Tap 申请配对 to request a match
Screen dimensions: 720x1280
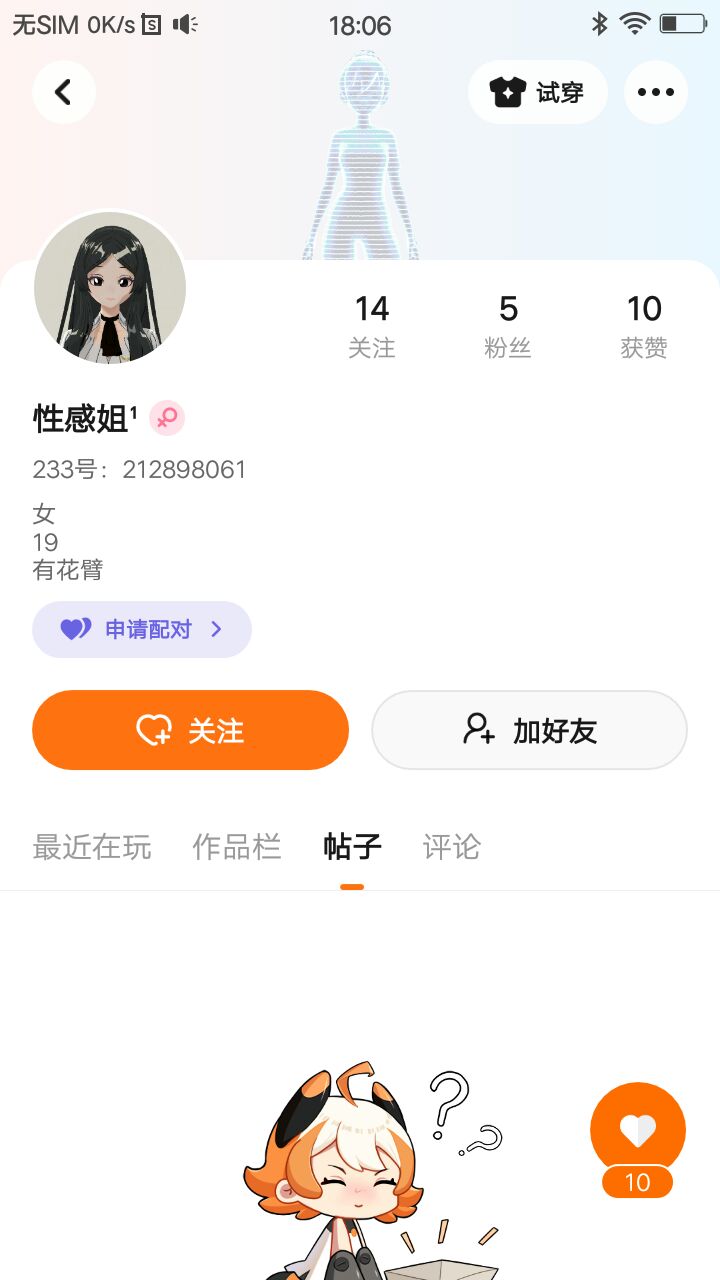tap(142, 629)
